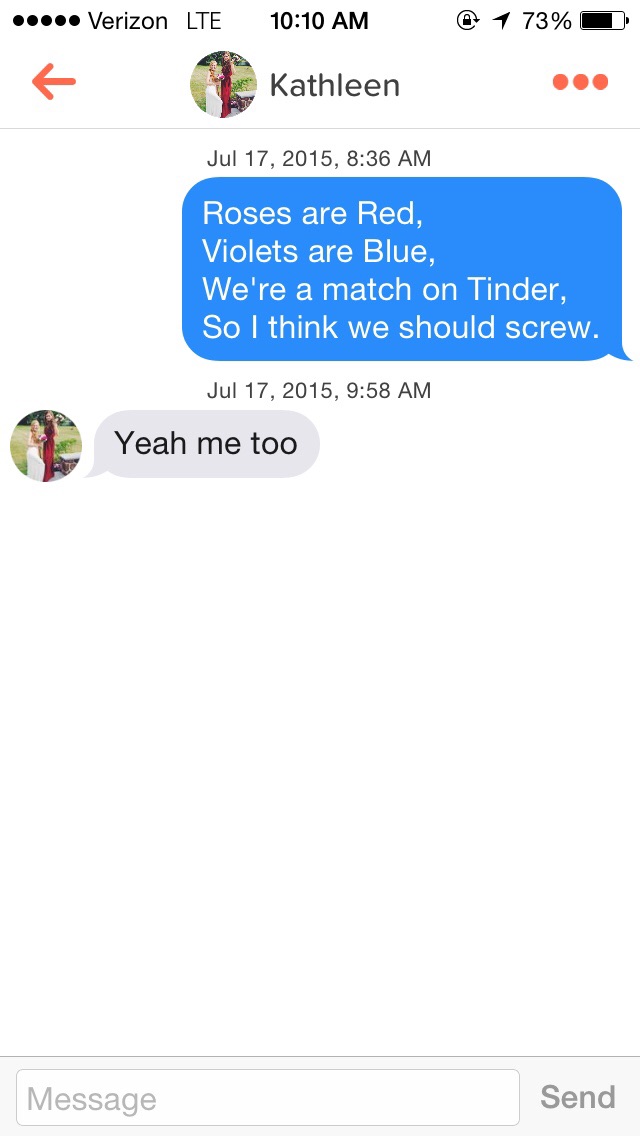Open the three-dot options menu
Screen dimensions: 640x1136
(x=580, y=83)
